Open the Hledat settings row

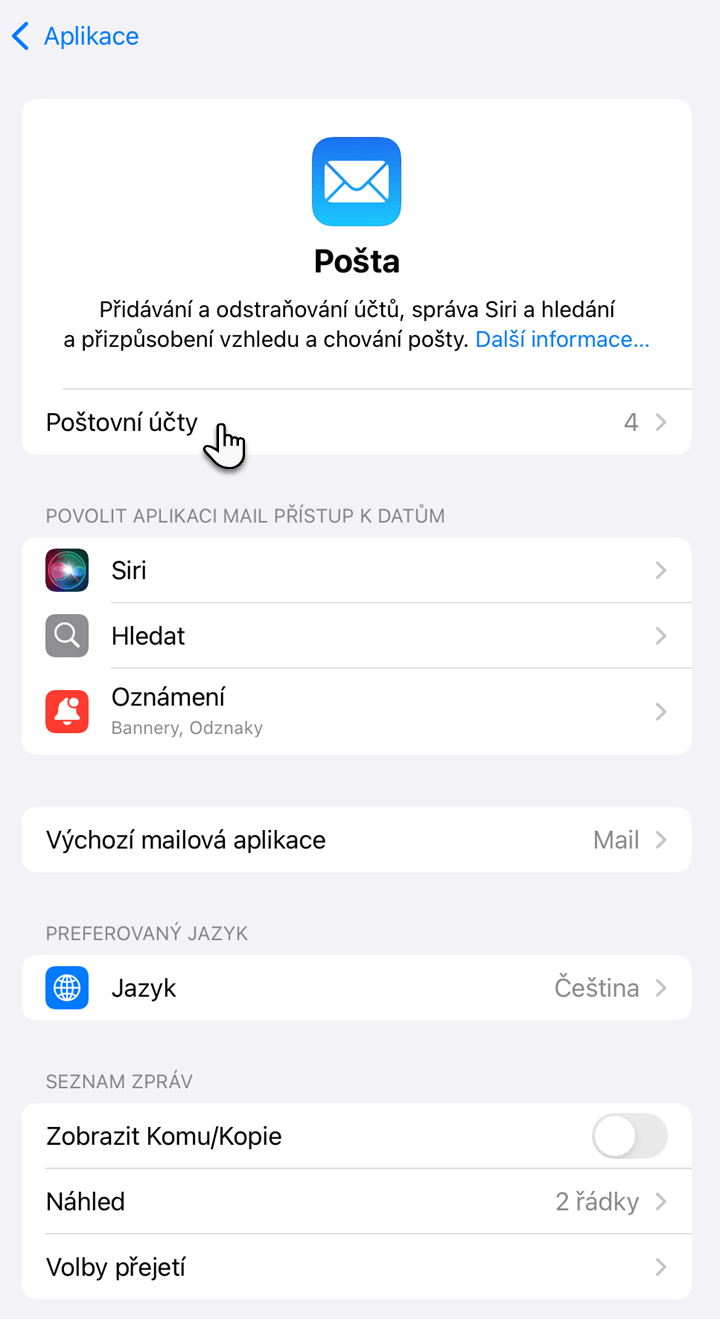[x=356, y=636]
